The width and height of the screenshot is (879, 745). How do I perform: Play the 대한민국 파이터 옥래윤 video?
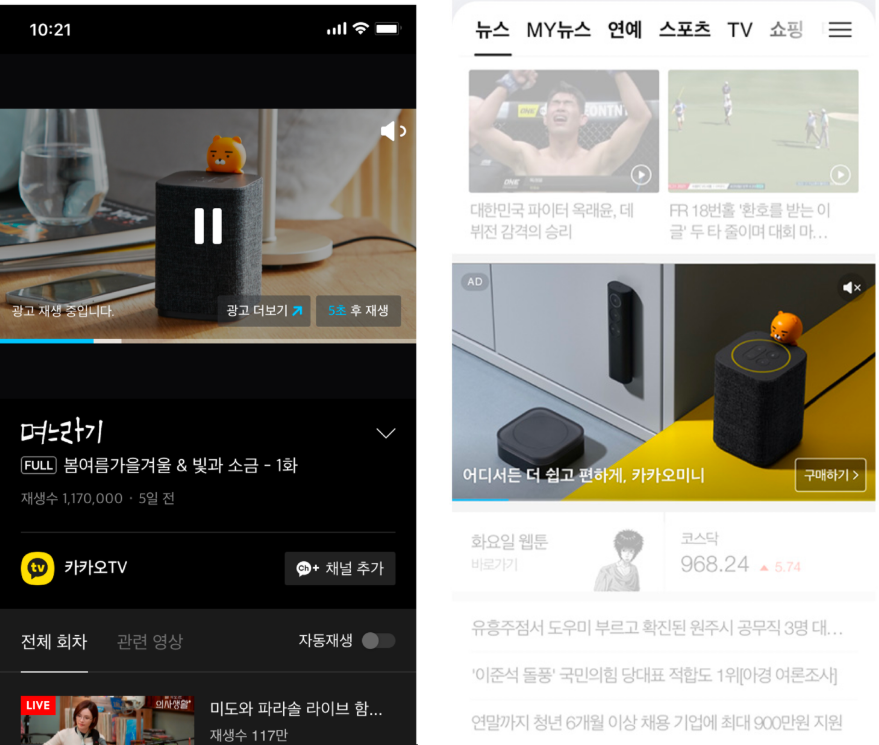pos(564,131)
